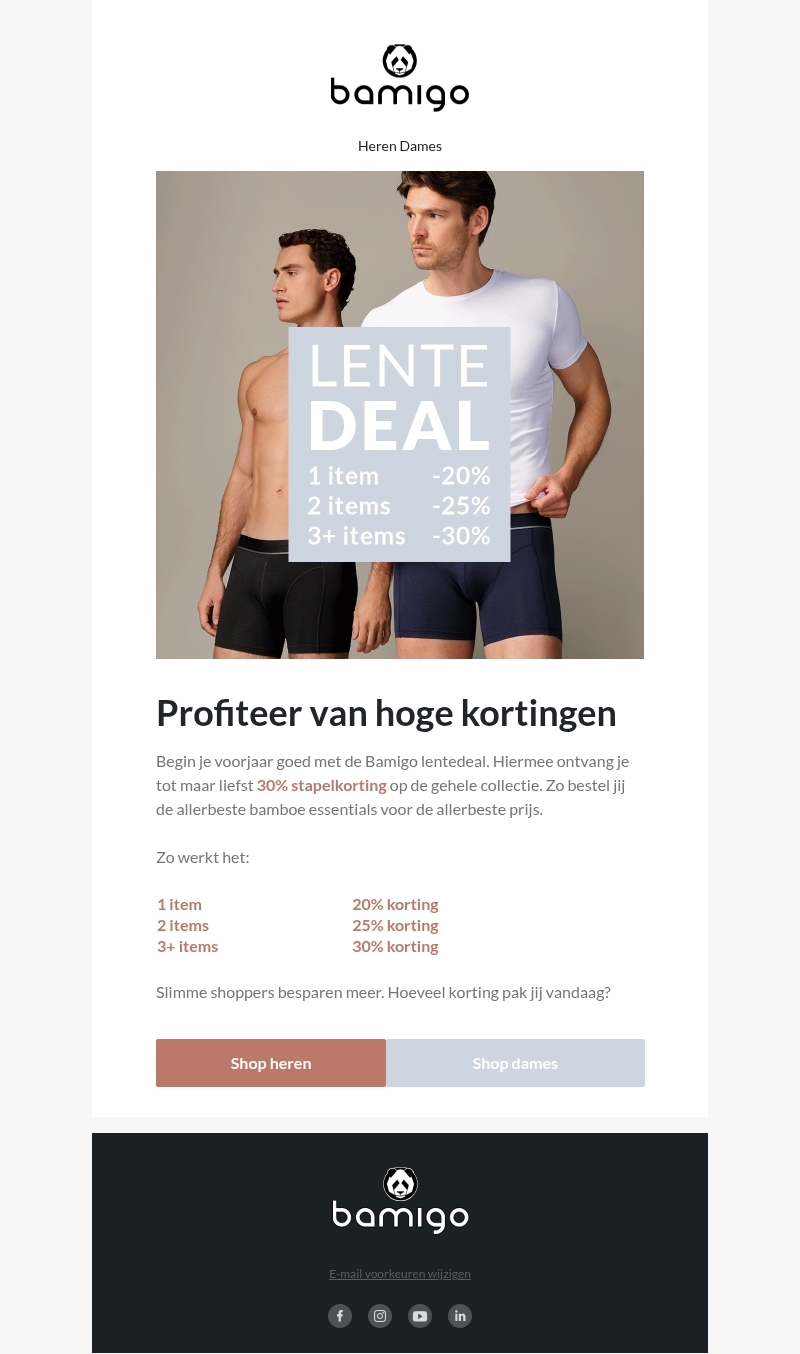Visit Bamigo's Instagram profile

[380, 1316]
